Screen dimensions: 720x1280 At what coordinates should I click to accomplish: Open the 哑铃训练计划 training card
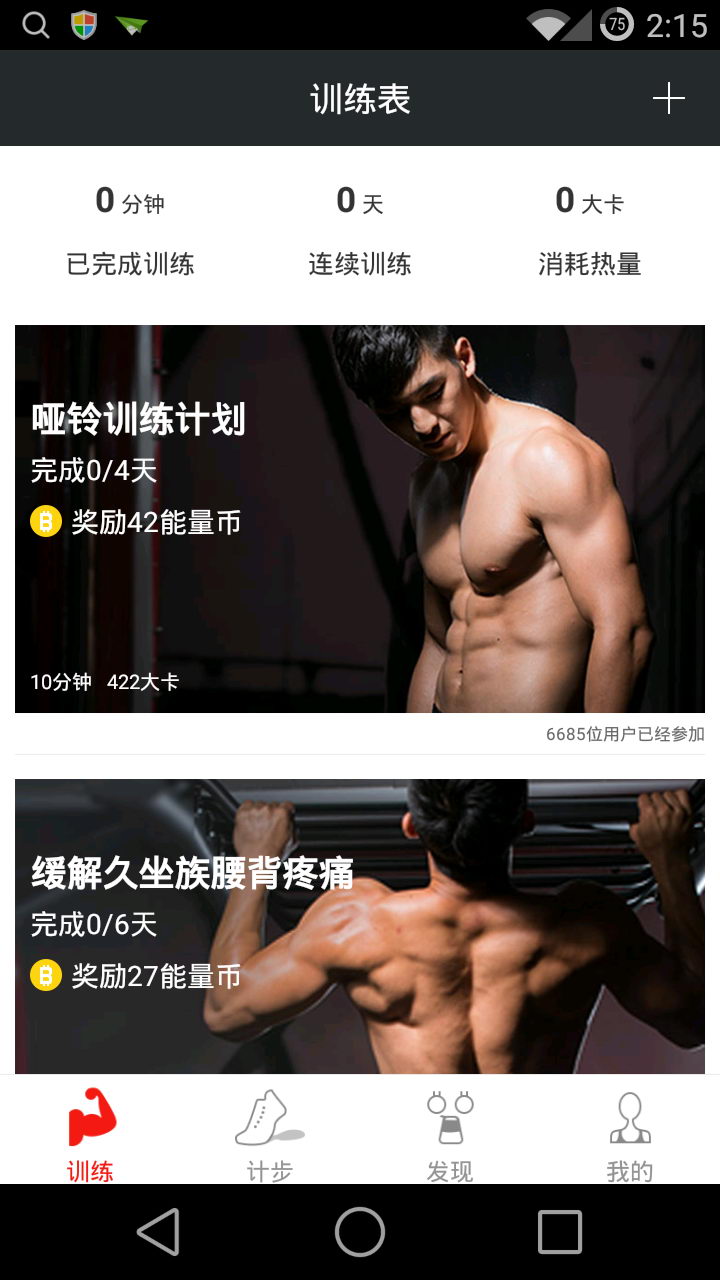[x=360, y=518]
